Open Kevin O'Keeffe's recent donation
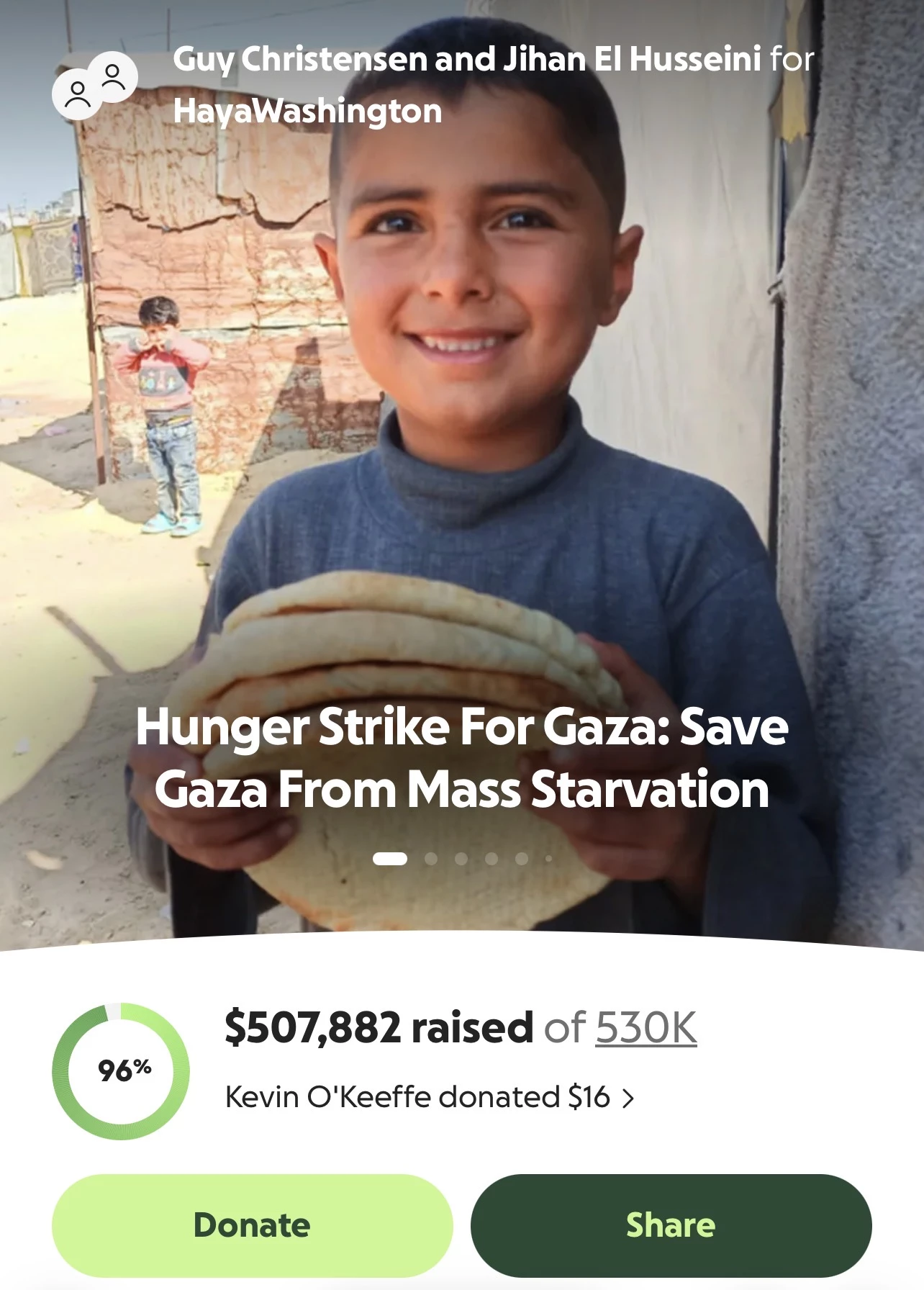Screen dimensions: 924x1290 coord(430,1097)
